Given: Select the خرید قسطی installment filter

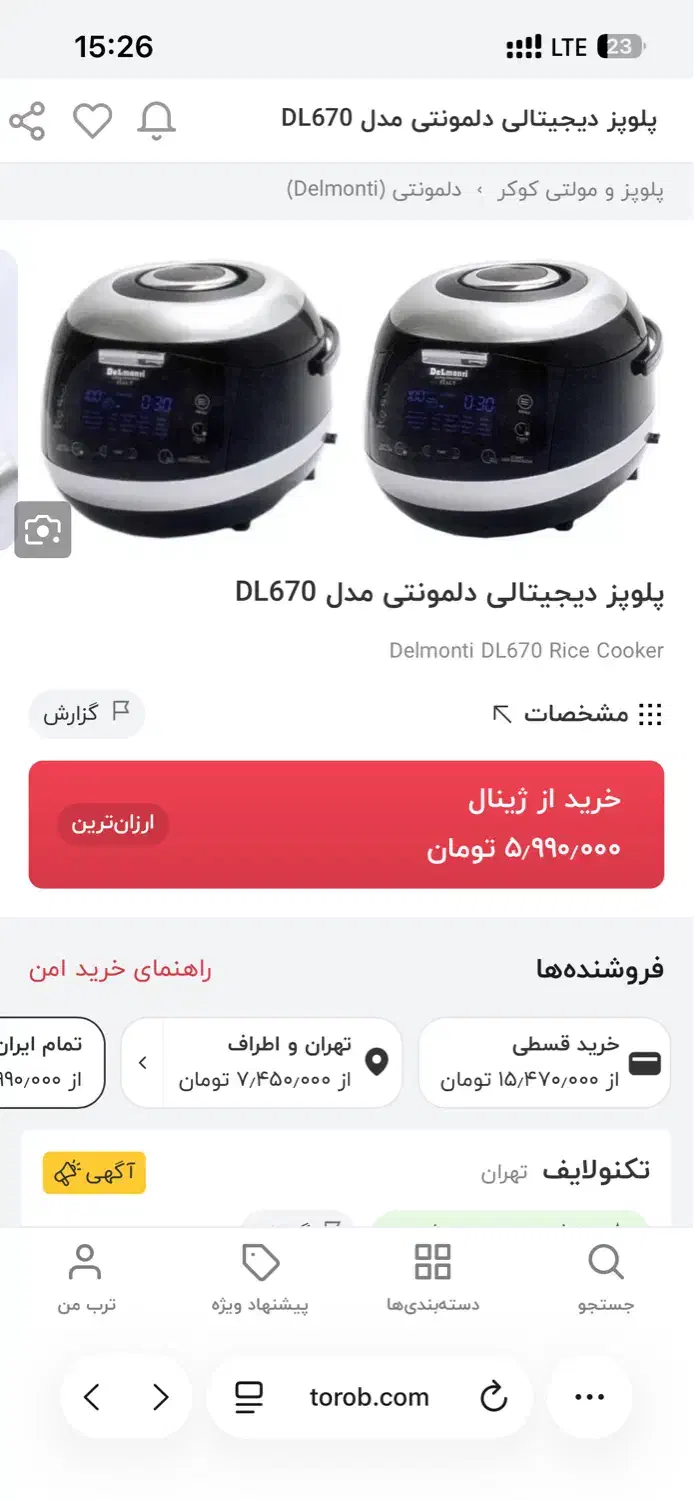Looking at the screenshot, I should (544, 1062).
